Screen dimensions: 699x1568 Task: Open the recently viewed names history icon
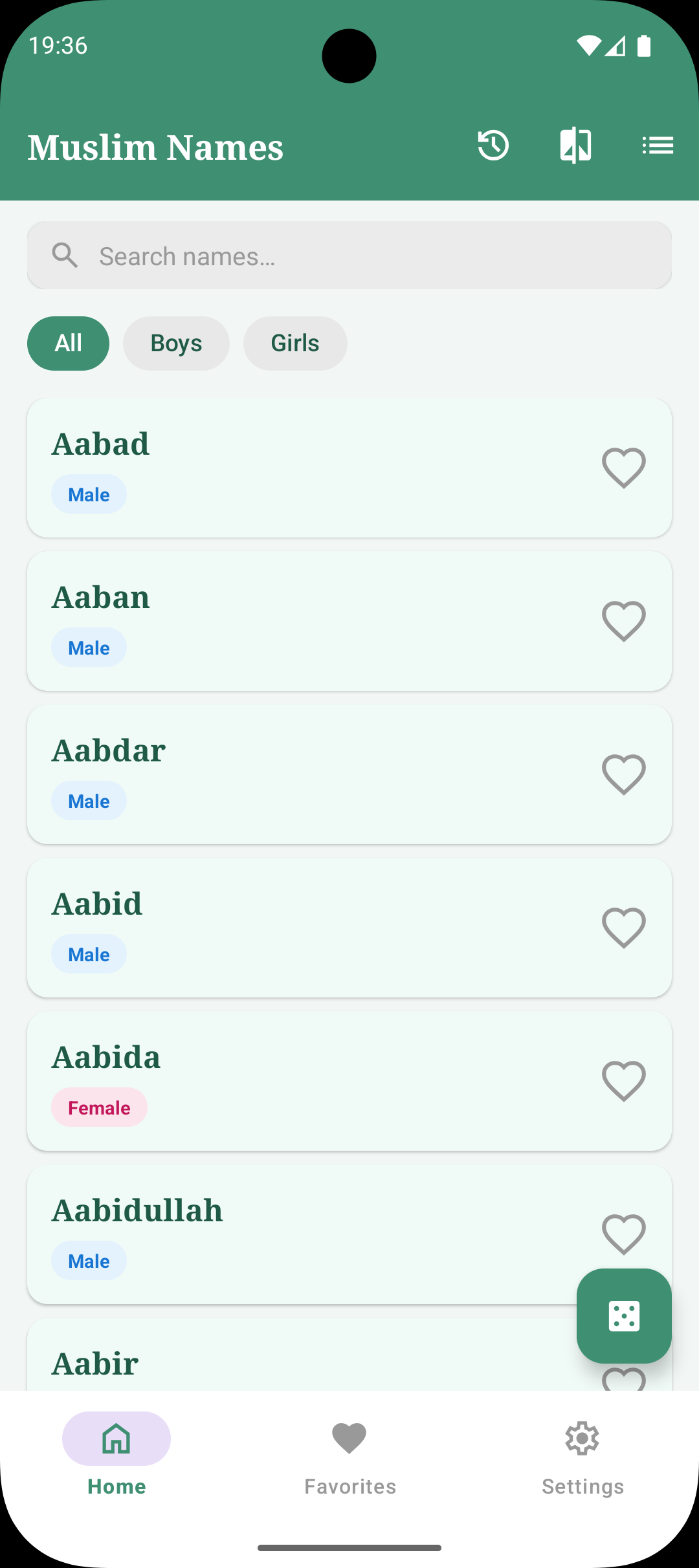493,146
